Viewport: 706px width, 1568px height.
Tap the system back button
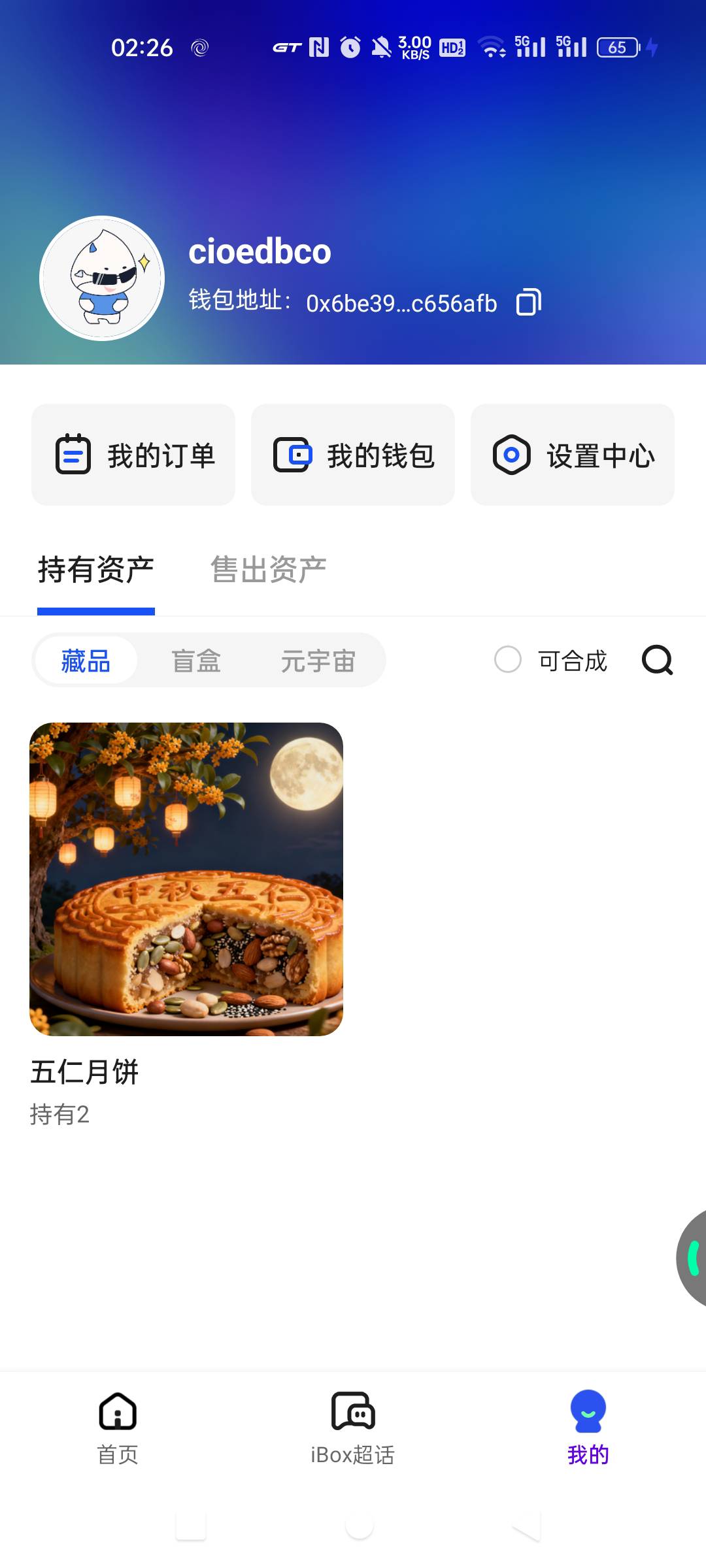tap(527, 1526)
